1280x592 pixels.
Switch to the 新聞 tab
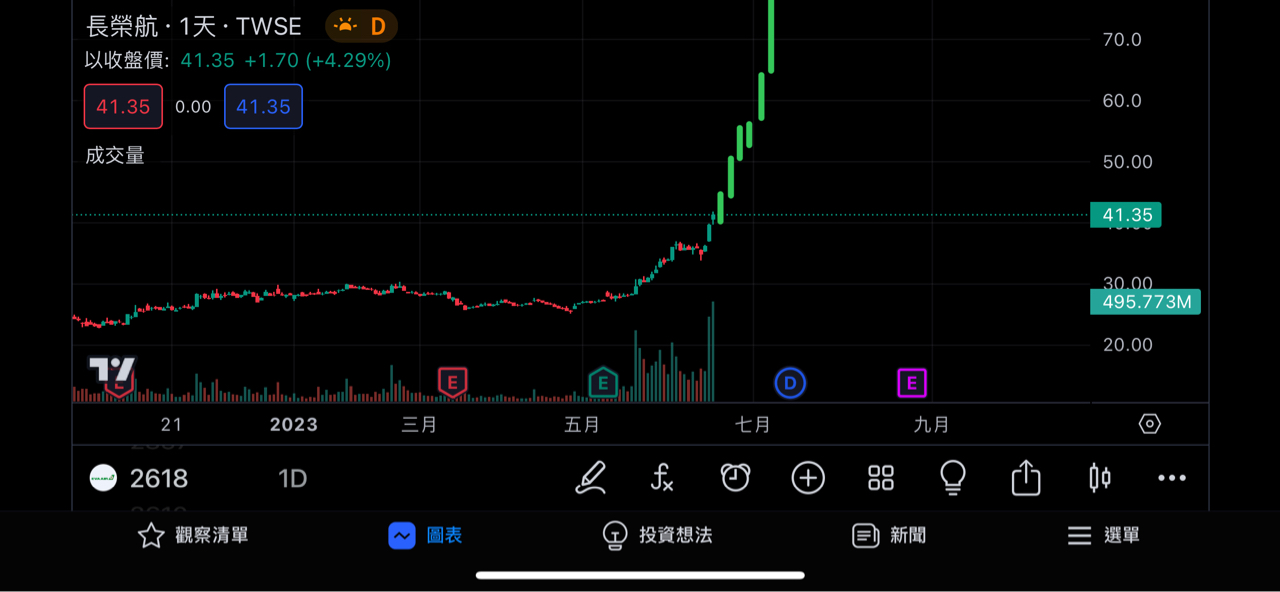tap(889, 536)
